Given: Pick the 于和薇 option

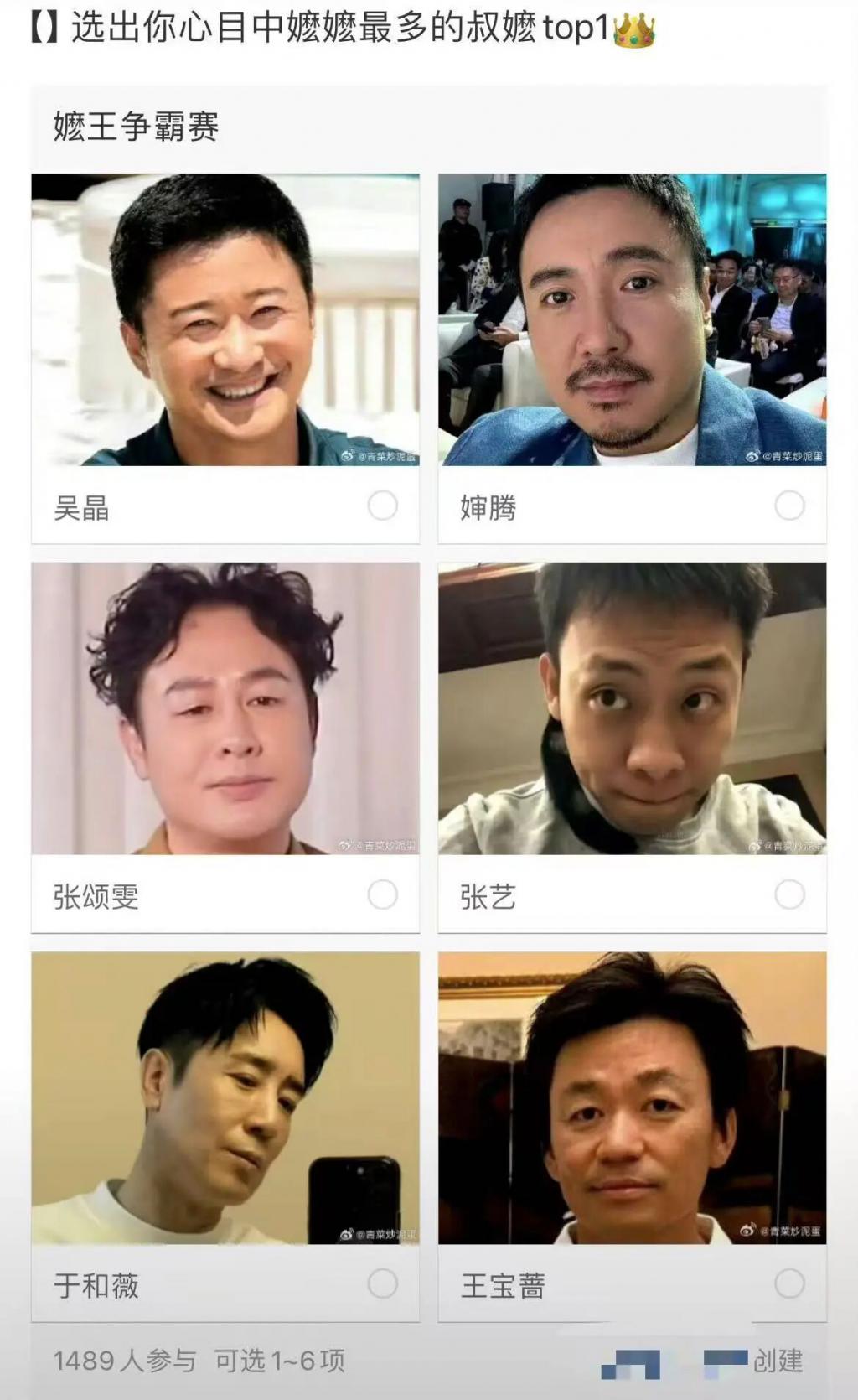Looking at the screenshot, I should pos(383,1283).
